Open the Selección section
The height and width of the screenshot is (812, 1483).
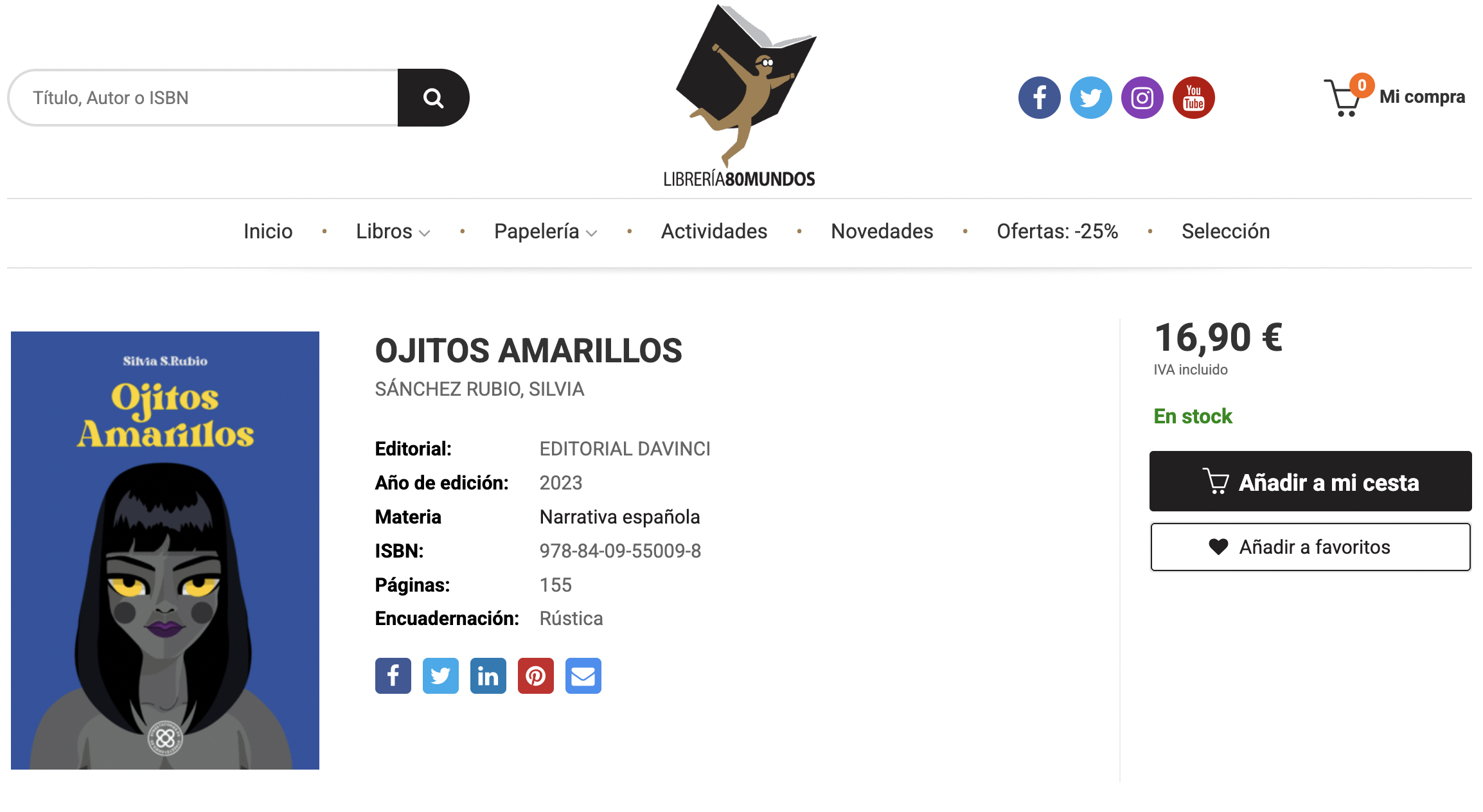tap(1225, 231)
